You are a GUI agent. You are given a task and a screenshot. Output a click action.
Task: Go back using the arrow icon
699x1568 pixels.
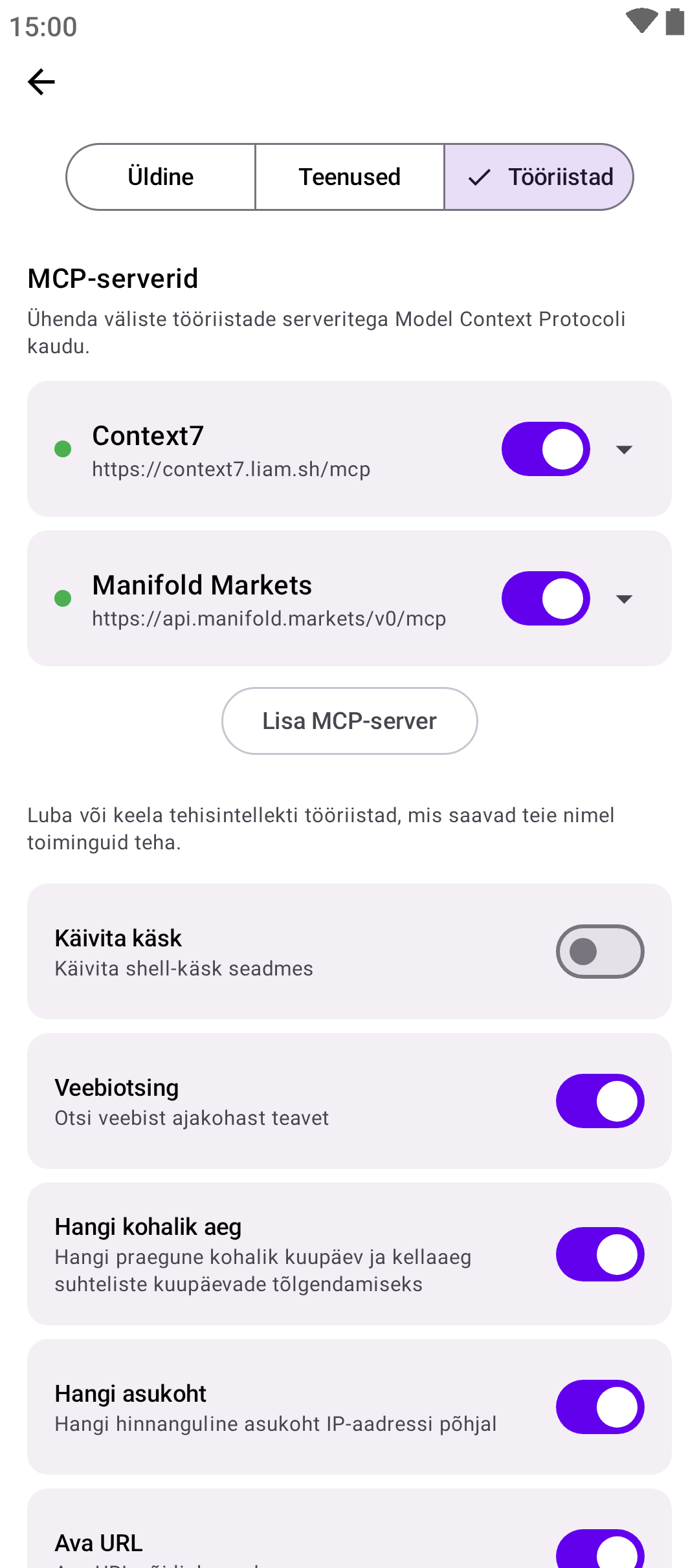click(x=41, y=82)
